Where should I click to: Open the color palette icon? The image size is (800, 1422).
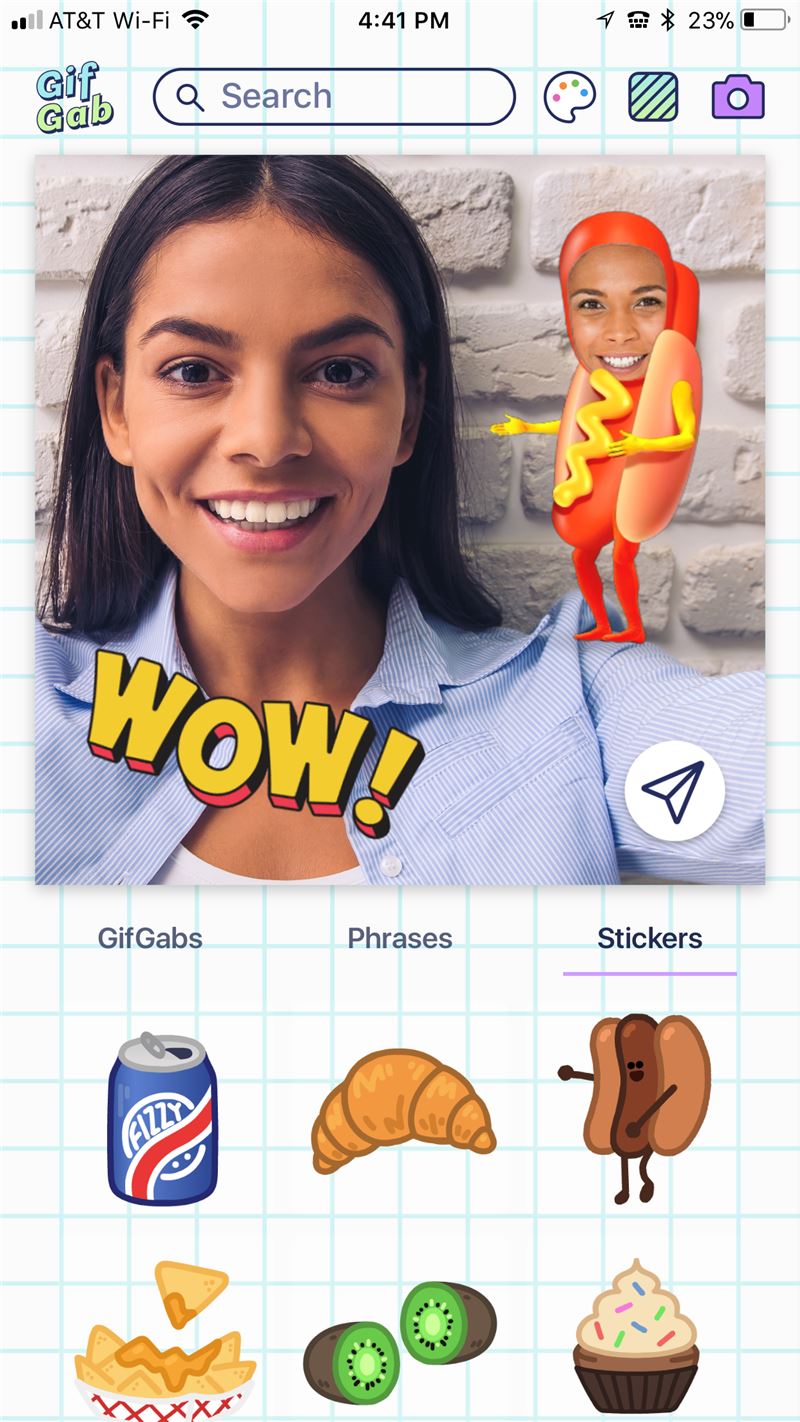pos(570,97)
